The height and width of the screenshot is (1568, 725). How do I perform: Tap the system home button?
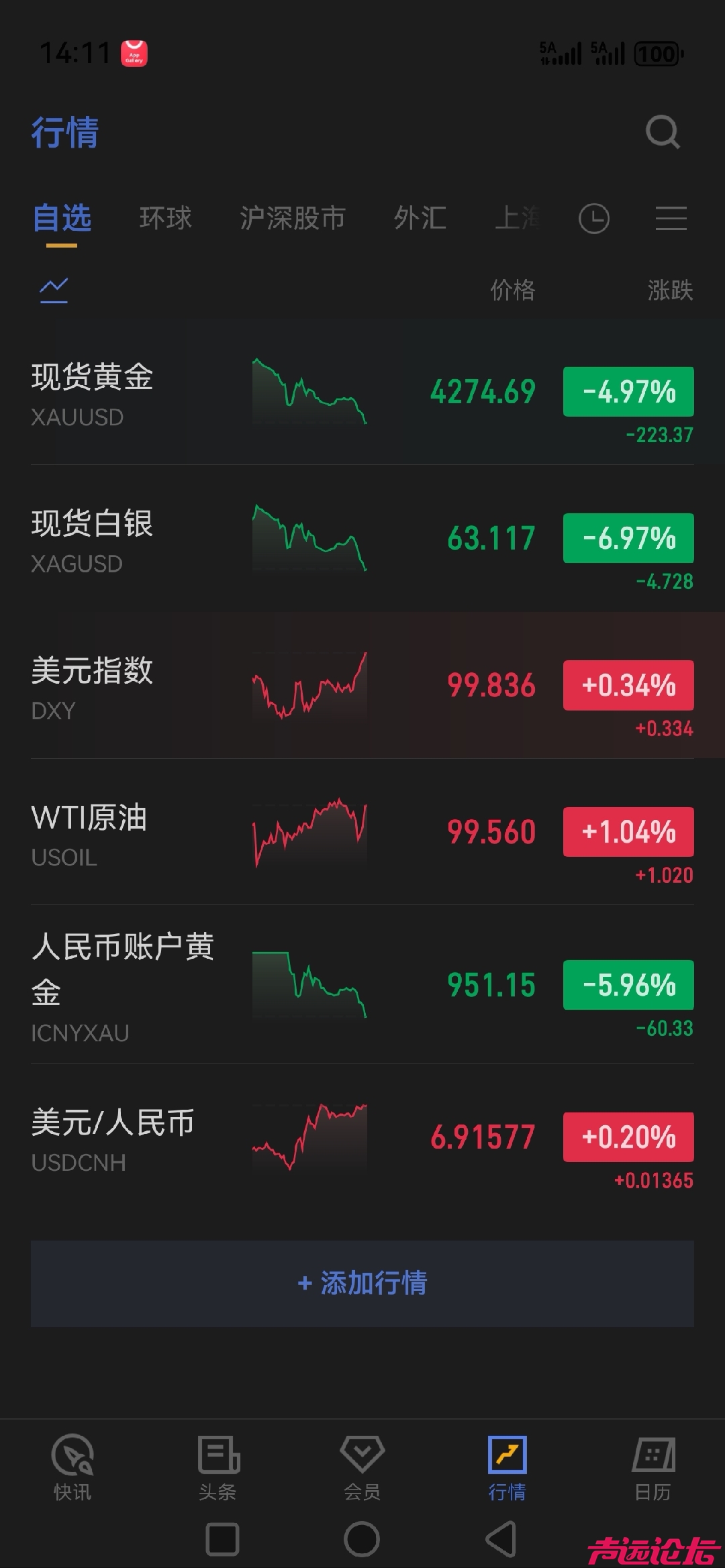[x=362, y=1538]
